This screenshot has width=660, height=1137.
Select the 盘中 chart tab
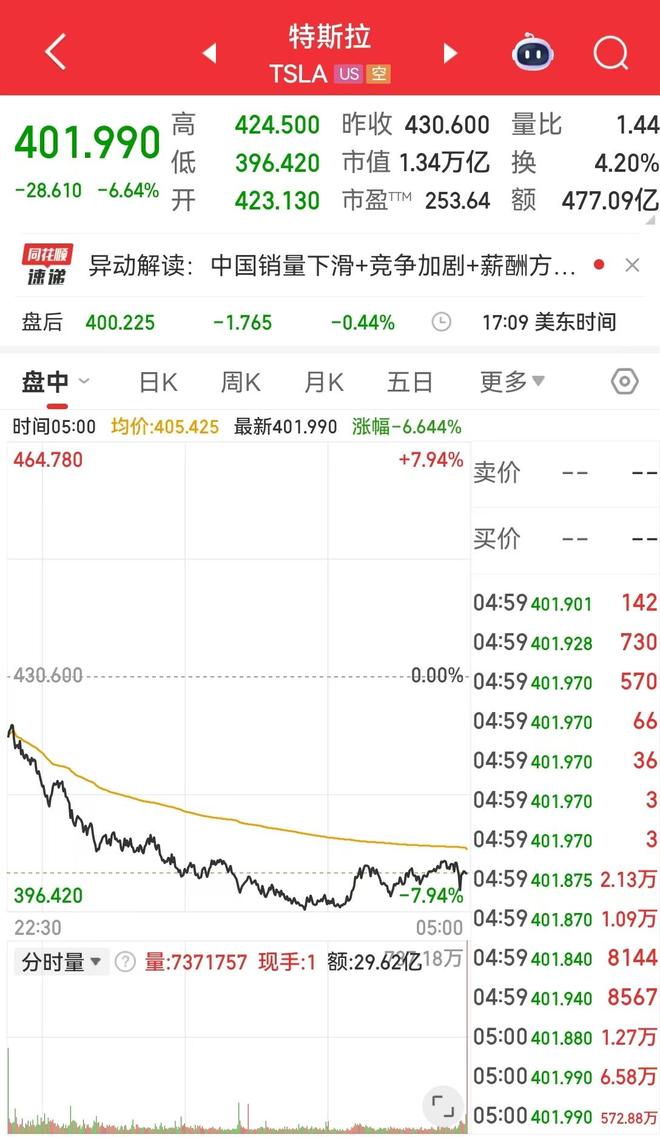point(47,381)
